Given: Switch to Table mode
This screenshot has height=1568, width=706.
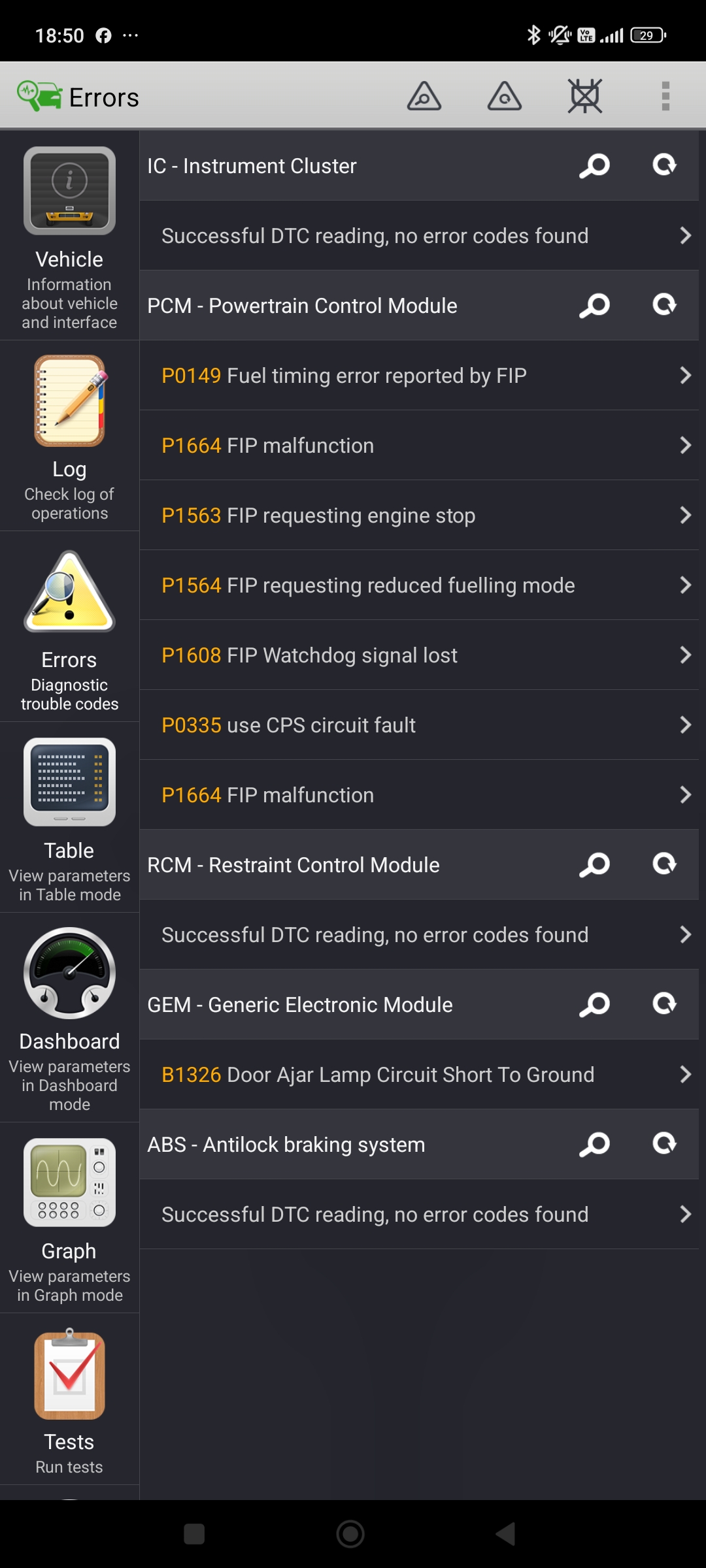Looking at the screenshot, I should pyautogui.click(x=69, y=818).
